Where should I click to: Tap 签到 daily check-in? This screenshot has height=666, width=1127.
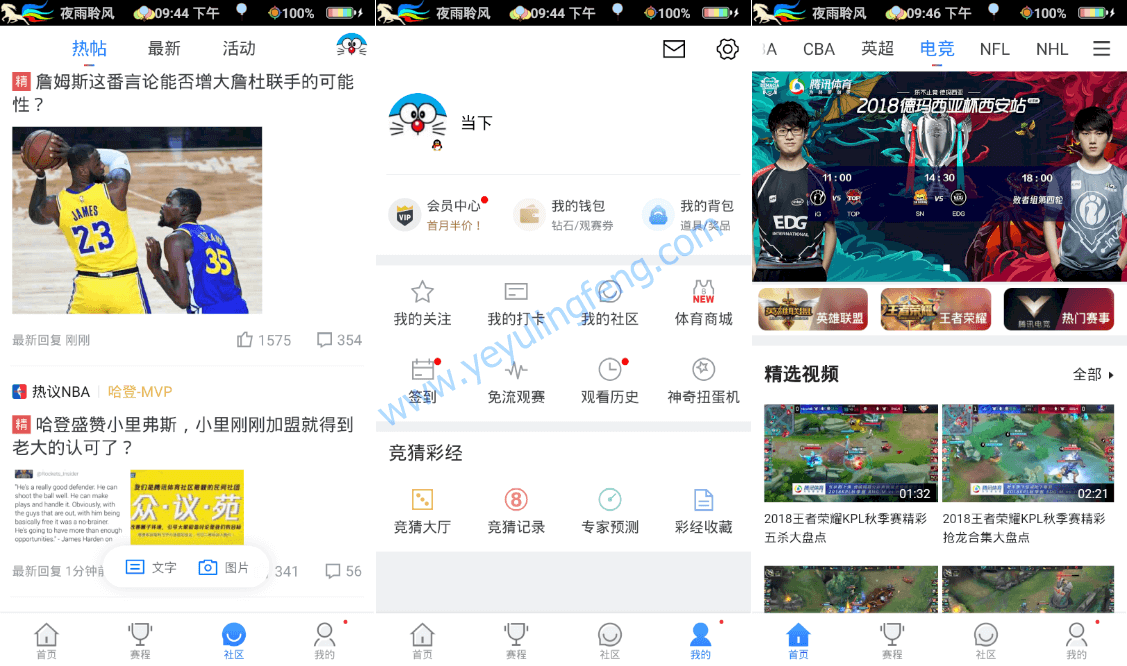pyautogui.click(x=422, y=381)
